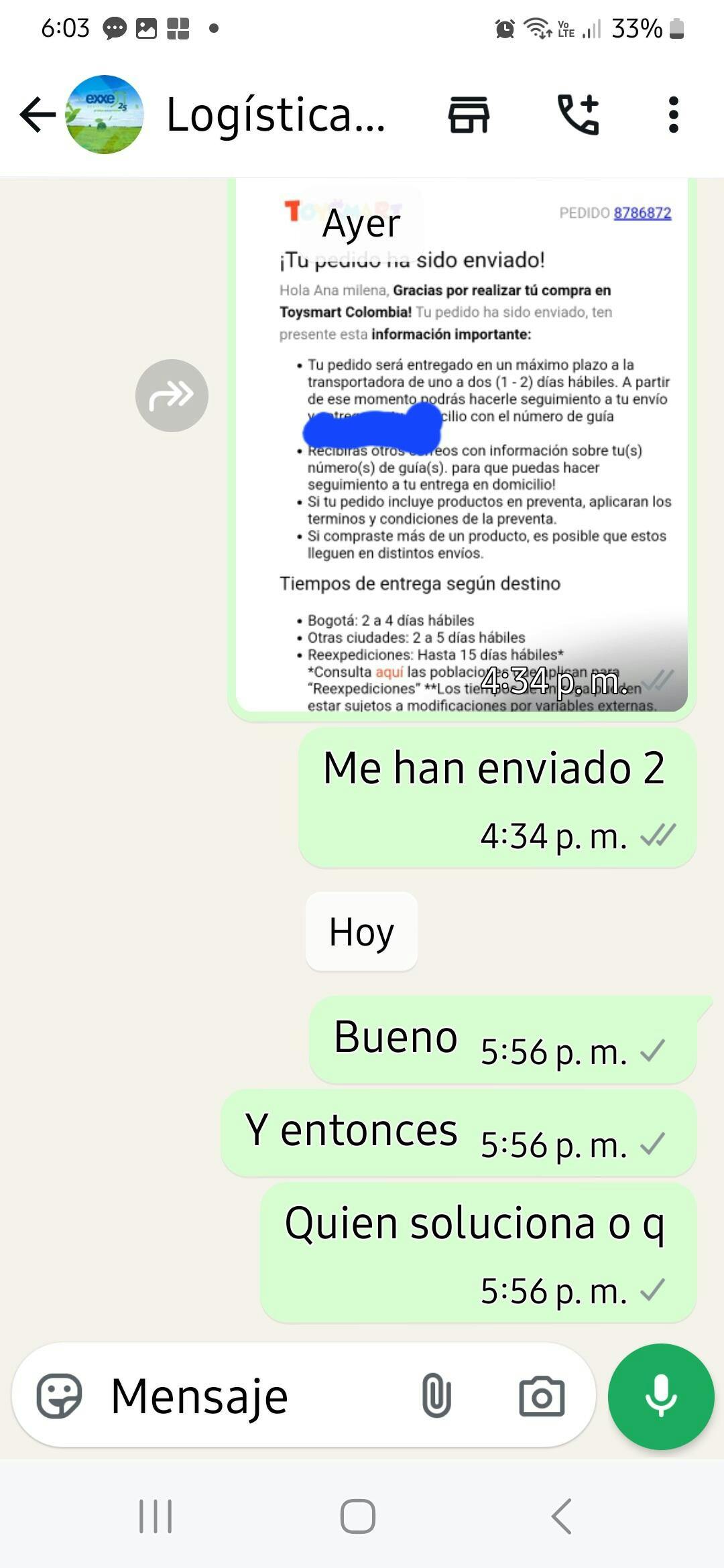The width and height of the screenshot is (724, 1568).
Task: Go back to the chat list
Action: [37, 115]
